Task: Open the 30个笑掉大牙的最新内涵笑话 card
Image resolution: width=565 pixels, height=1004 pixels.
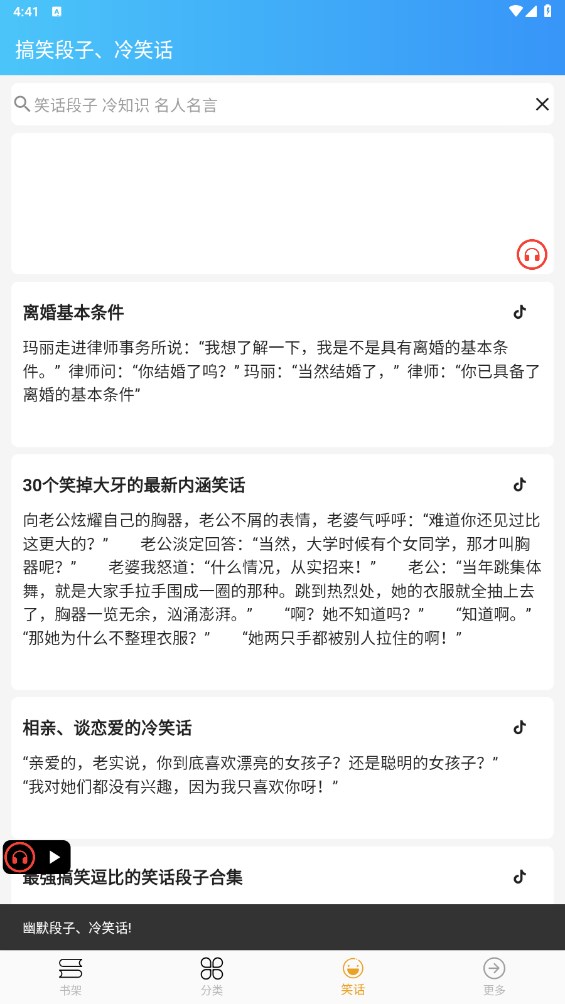Action: (x=282, y=572)
